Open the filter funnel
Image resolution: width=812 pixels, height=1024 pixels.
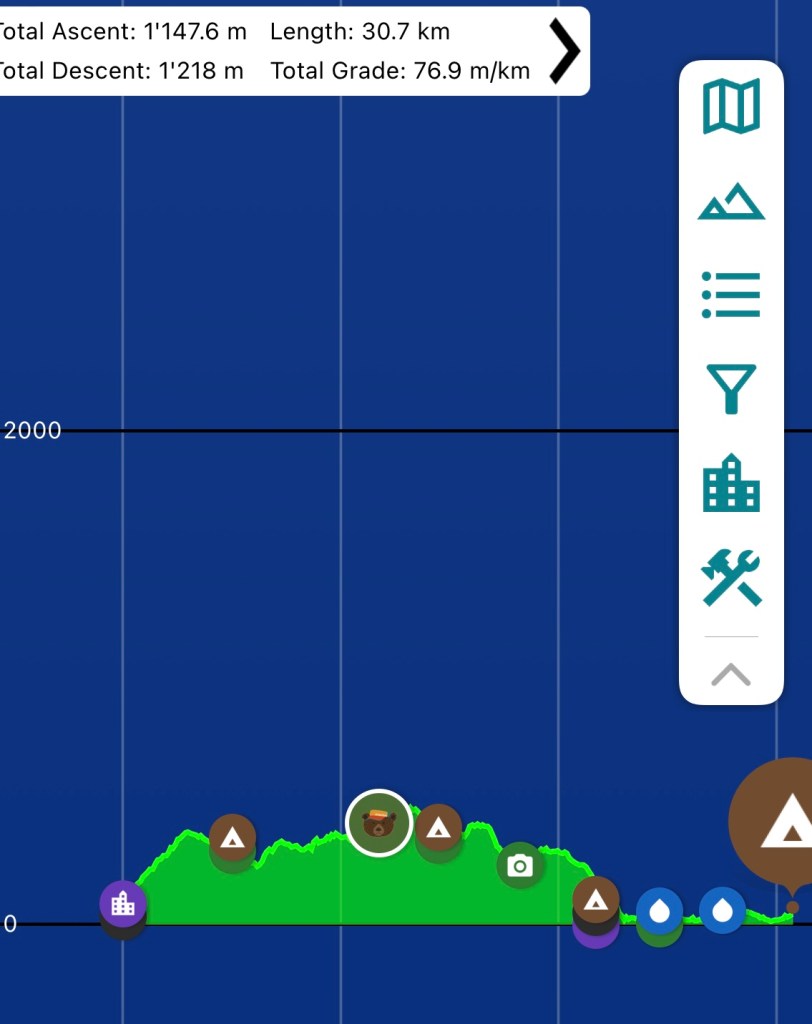(x=731, y=389)
